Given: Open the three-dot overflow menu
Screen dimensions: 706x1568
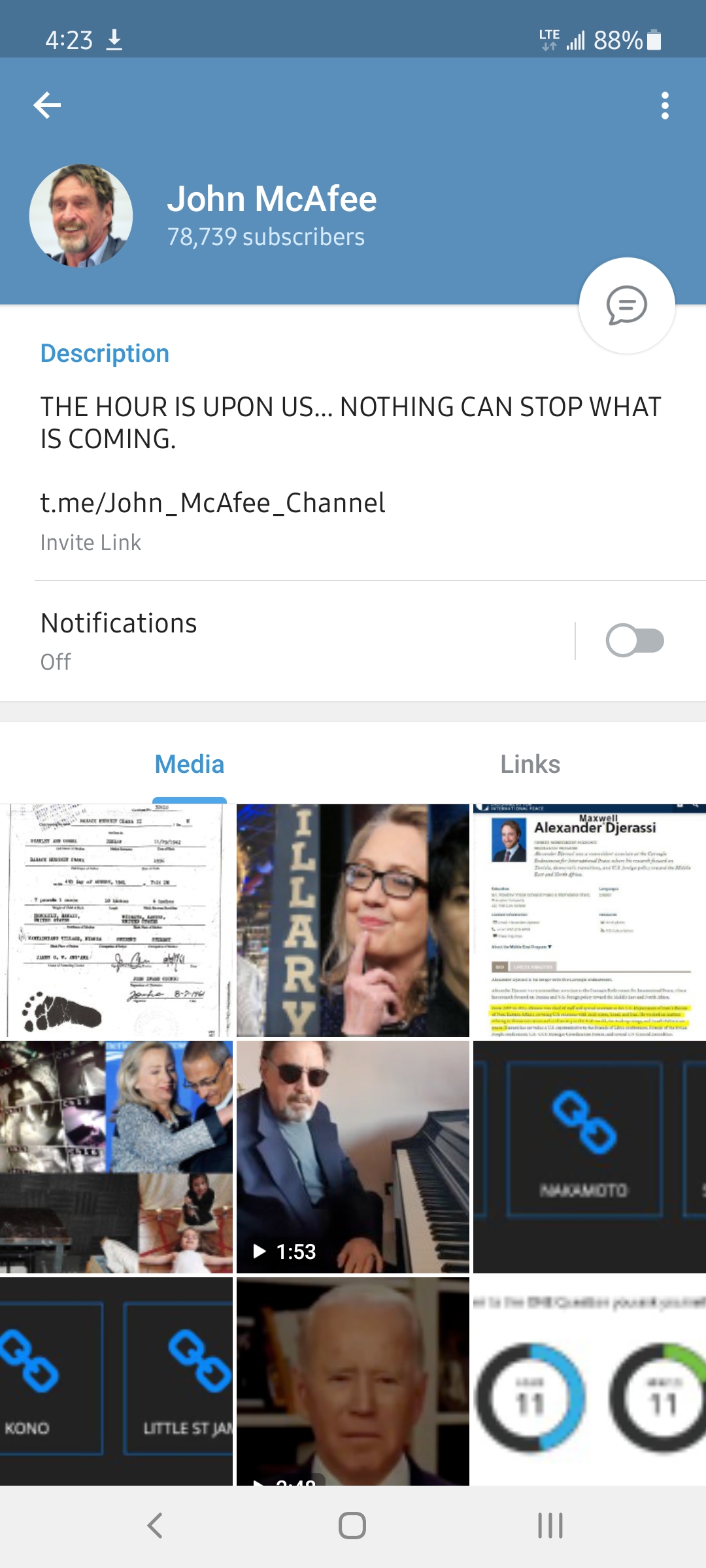Looking at the screenshot, I should pos(665,105).
